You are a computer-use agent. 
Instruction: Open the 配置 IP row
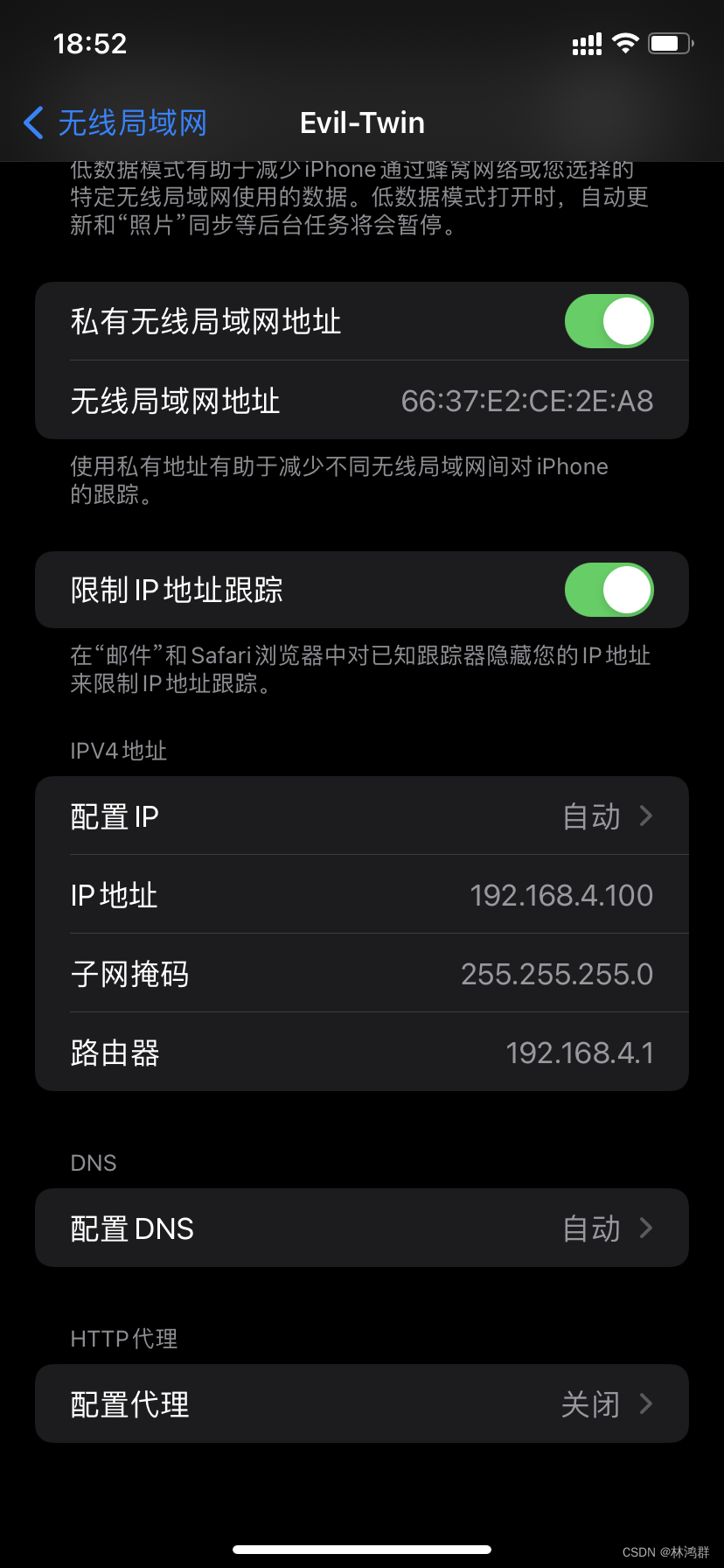[x=362, y=815]
